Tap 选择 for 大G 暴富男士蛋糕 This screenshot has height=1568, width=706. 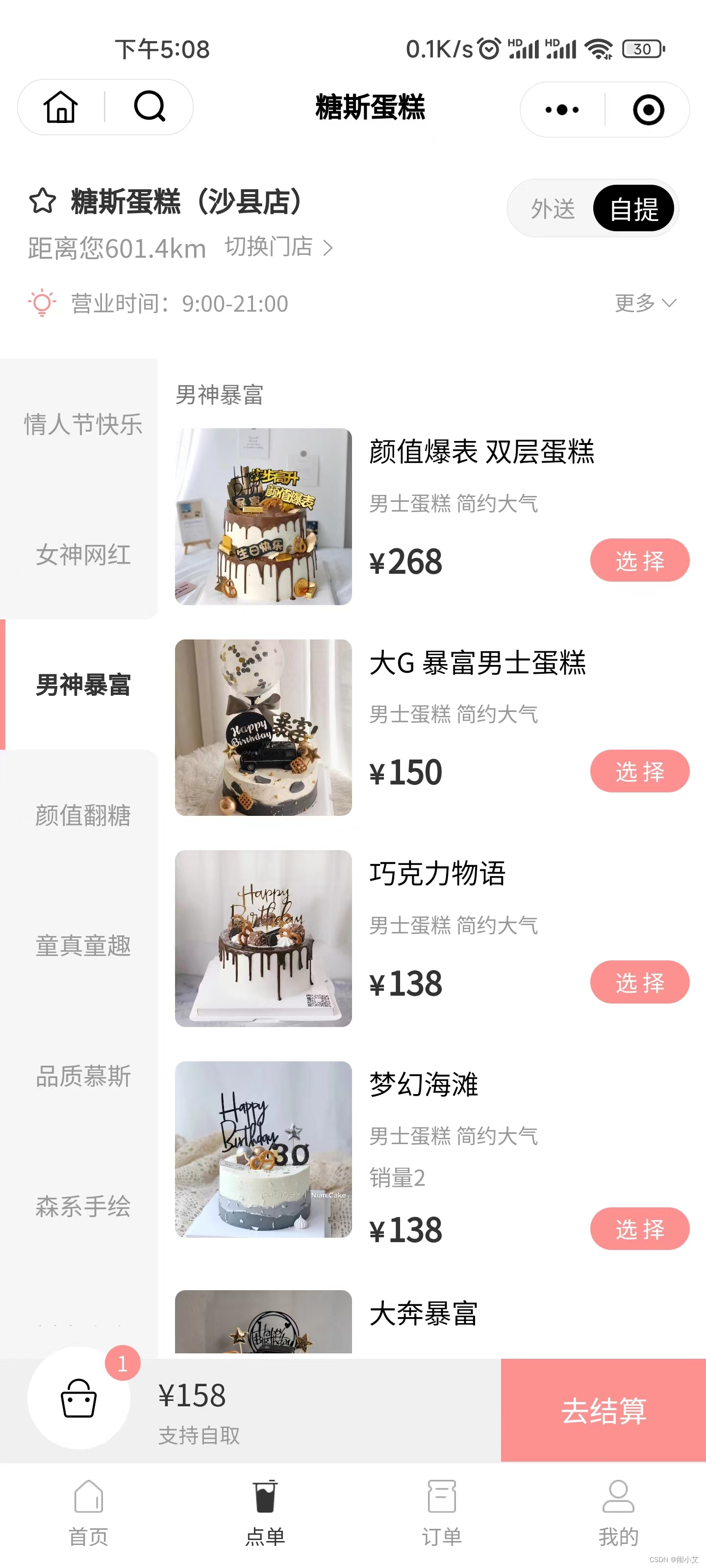[x=639, y=771]
